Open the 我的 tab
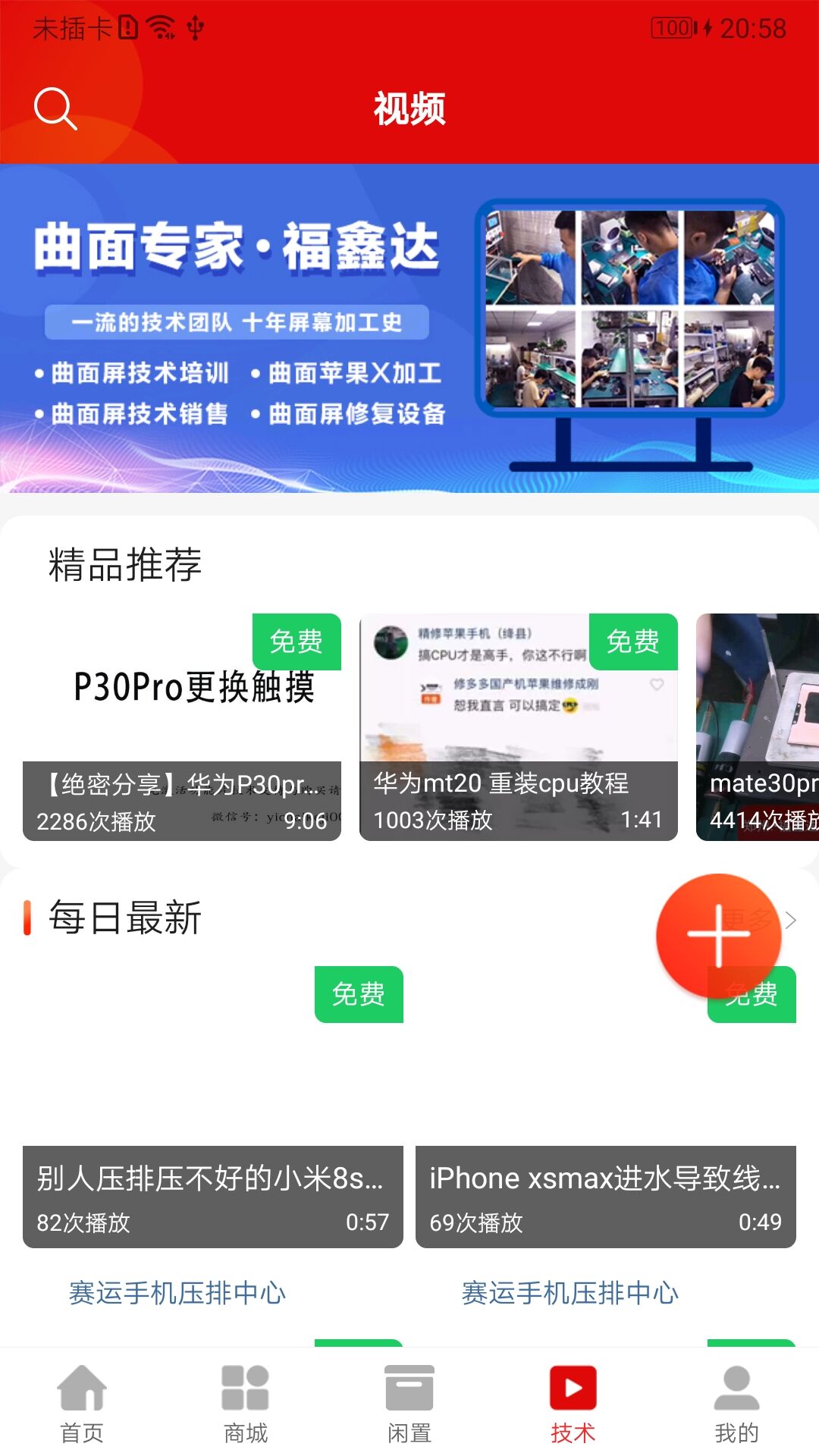Image resolution: width=819 pixels, height=1456 pixels. point(737,1403)
